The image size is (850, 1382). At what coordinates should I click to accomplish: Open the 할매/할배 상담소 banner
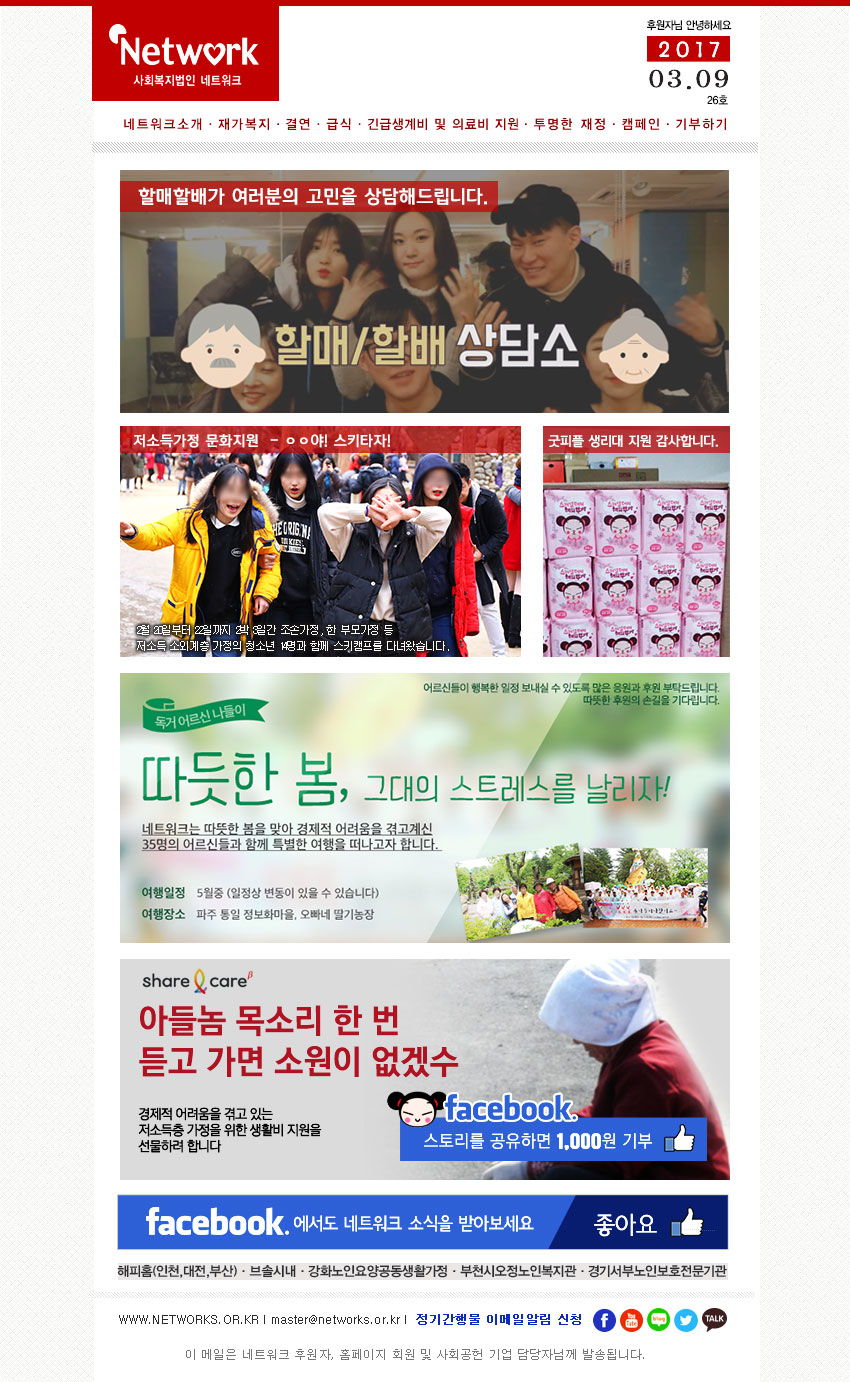click(x=424, y=291)
